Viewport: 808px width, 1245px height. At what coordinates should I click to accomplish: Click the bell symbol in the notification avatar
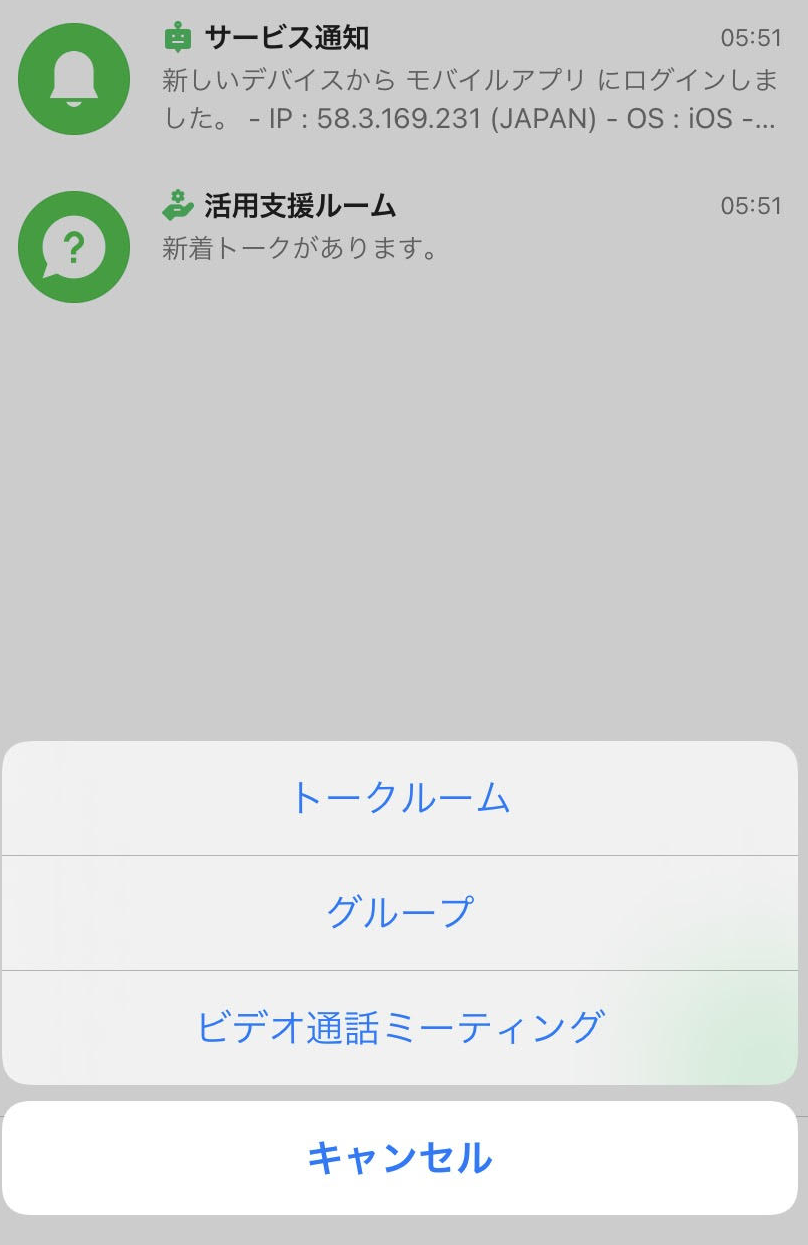[x=73, y=78]
